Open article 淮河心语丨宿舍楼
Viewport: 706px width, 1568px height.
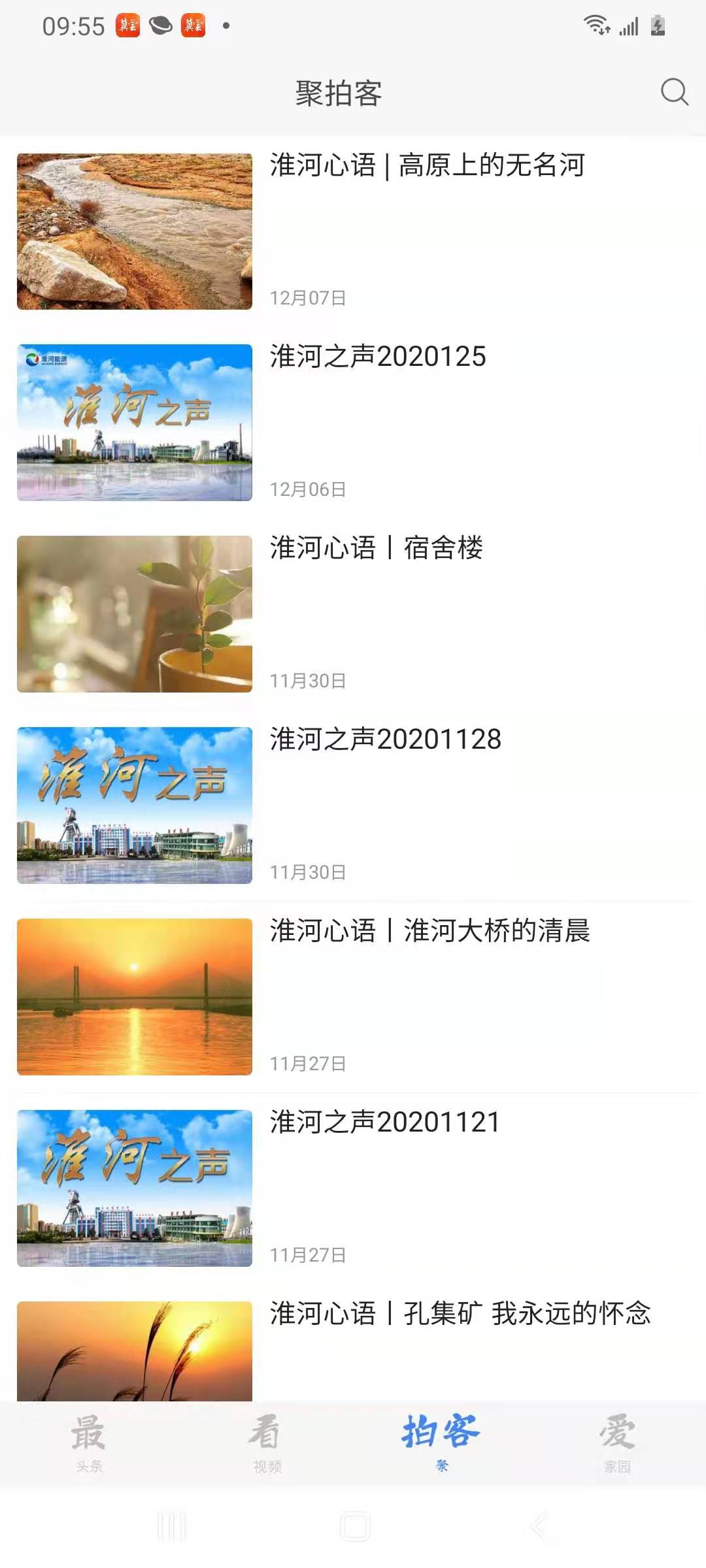pos(377,548)
